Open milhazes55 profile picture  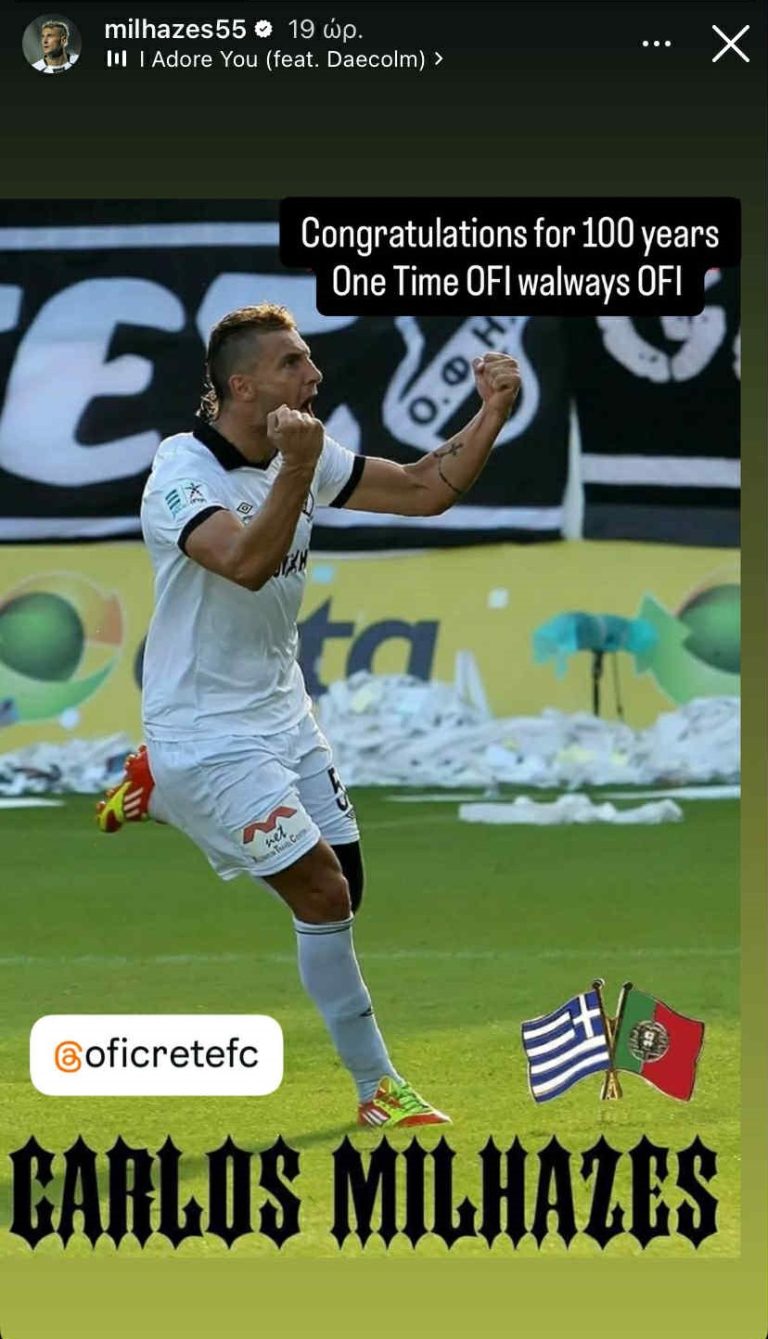coord(52,44)
